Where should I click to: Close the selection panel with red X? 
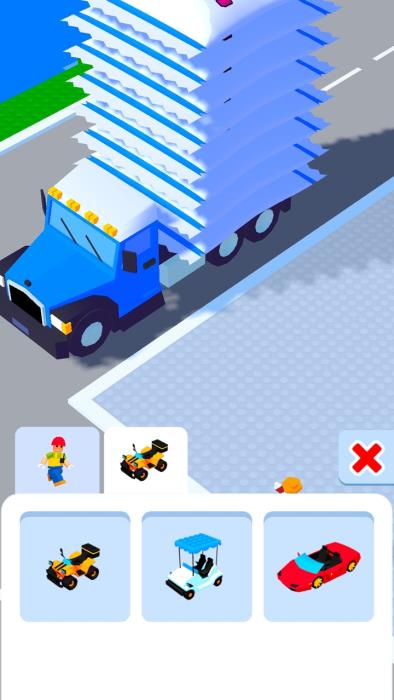[x=367, y=458]
